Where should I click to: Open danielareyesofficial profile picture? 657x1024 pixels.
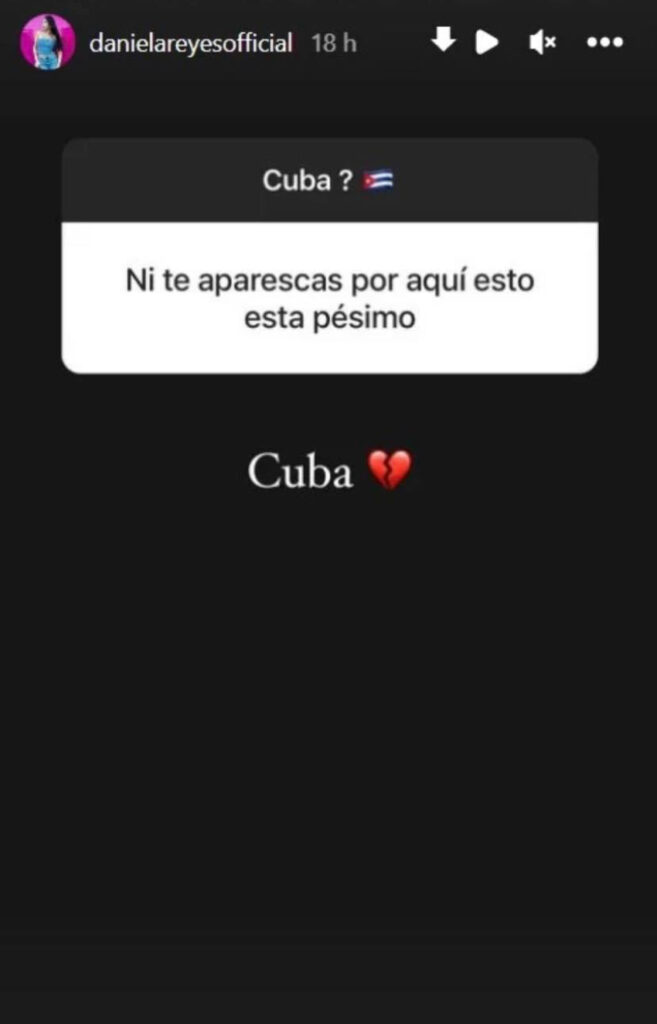click(x=47, y=42)
